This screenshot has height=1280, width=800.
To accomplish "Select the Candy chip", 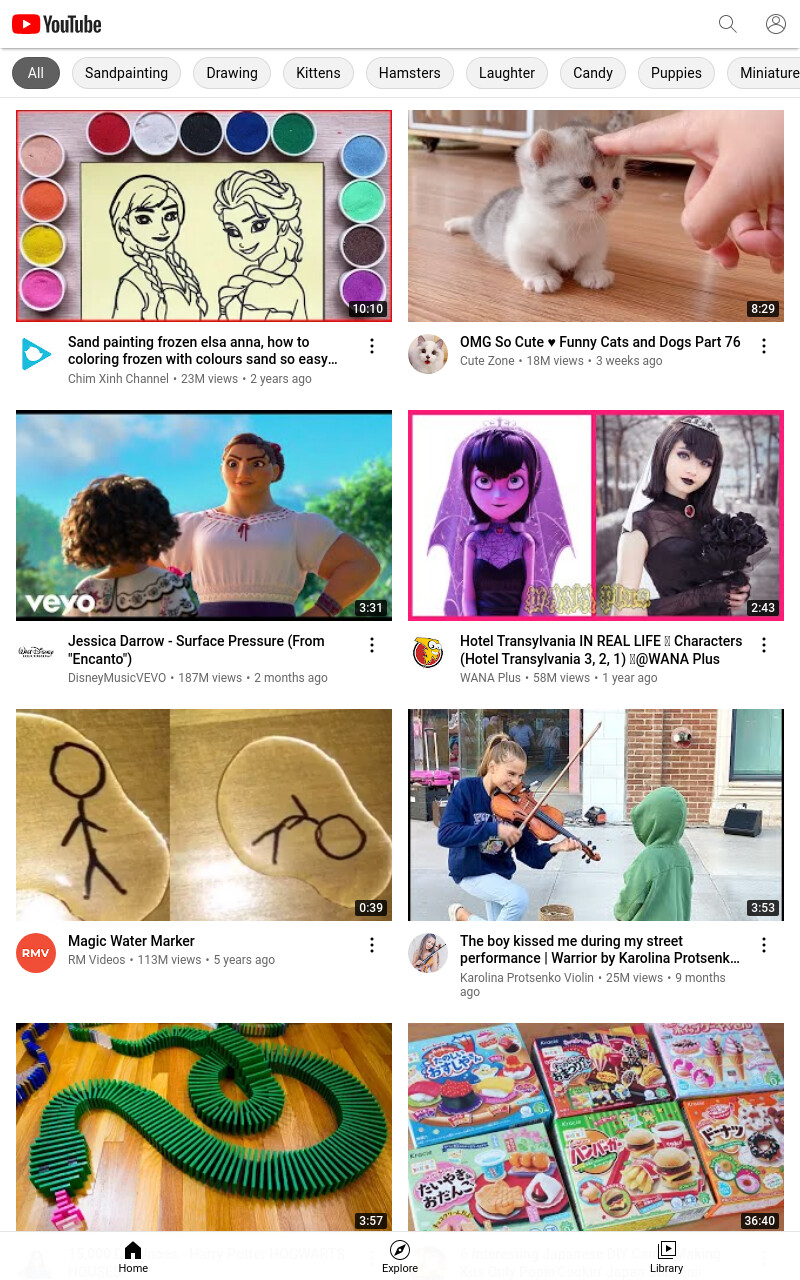I will (593, 73).
